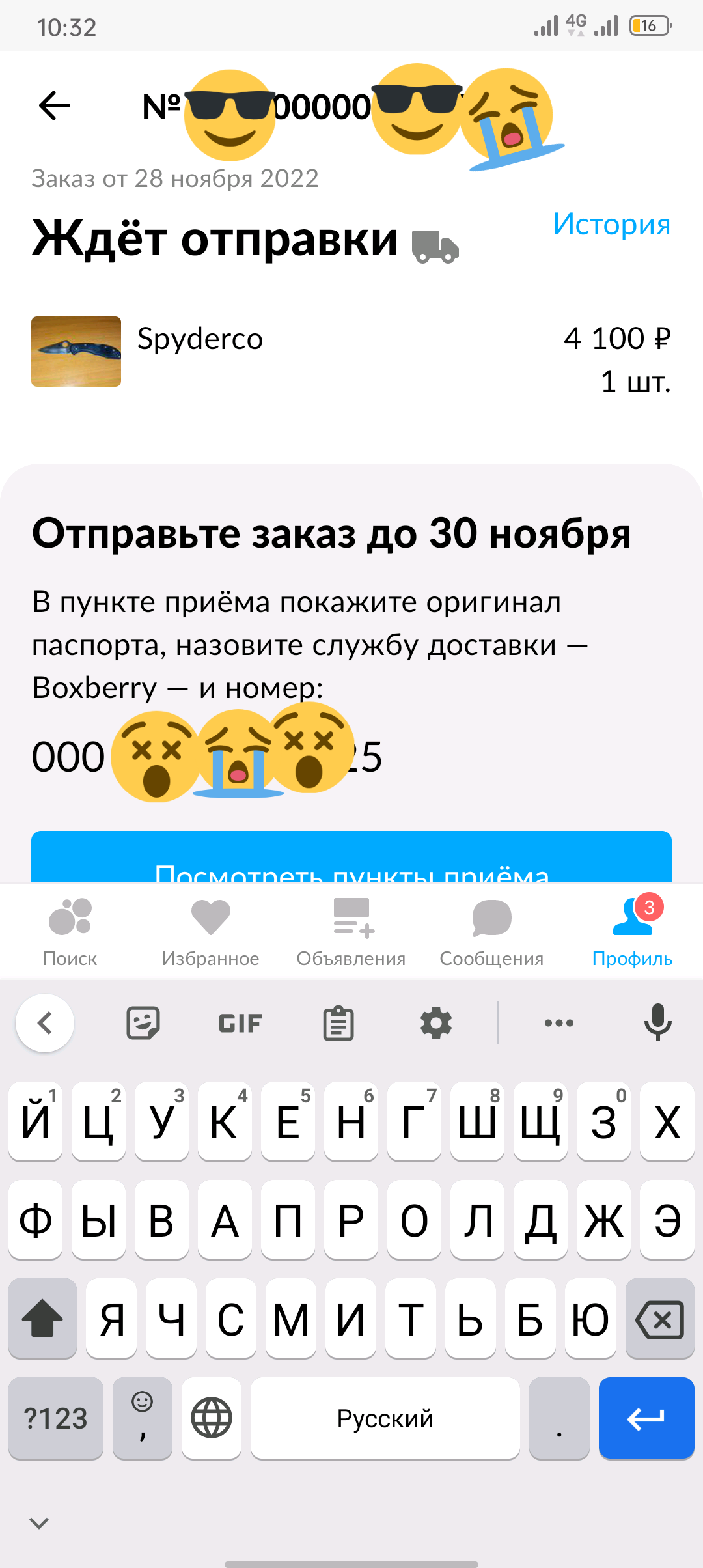Open the История link
Screen dimensions: 703x1568
pos(611,224)
